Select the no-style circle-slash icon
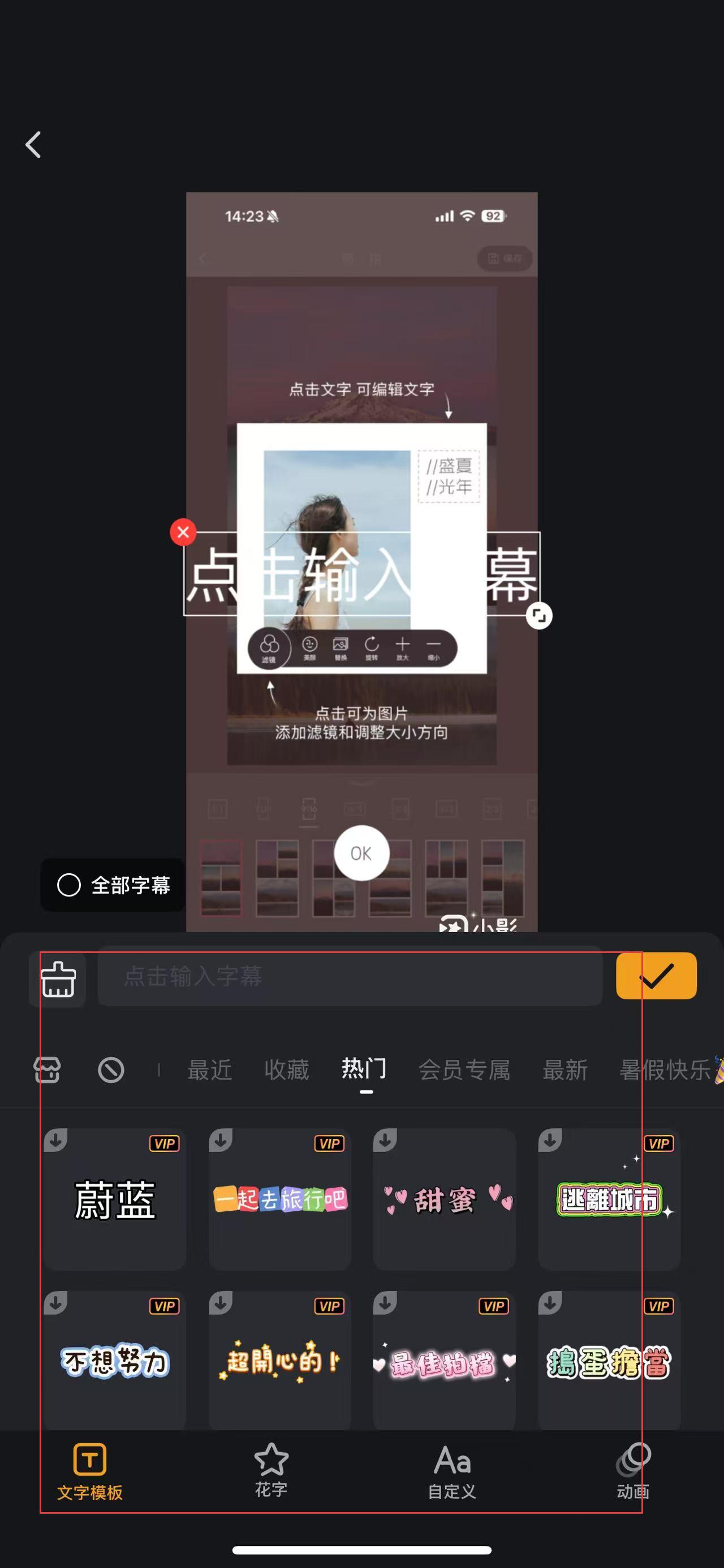The height and width of the screenshot is (1568, 724). (x=111, y=1069)
